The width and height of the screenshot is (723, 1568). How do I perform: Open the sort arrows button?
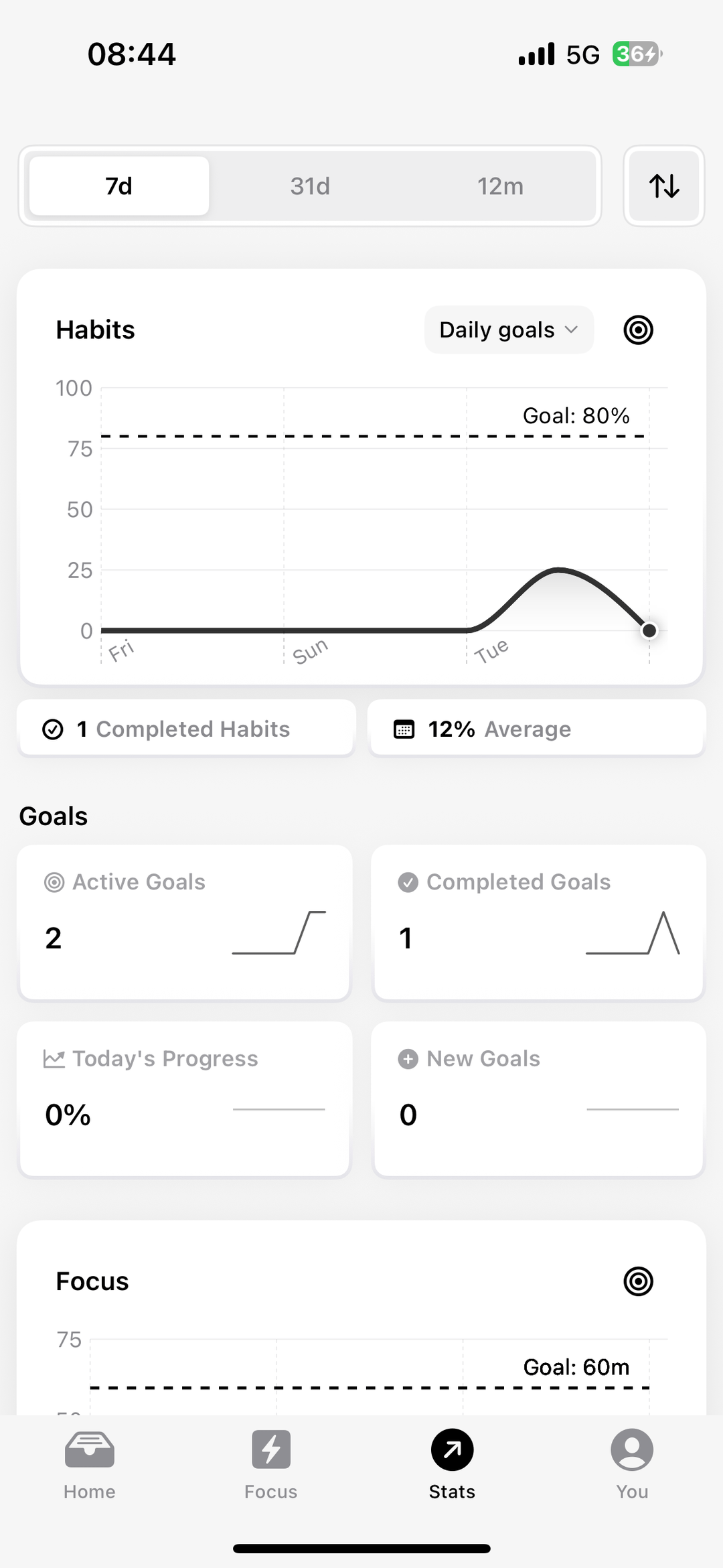[x=664, y=186]
